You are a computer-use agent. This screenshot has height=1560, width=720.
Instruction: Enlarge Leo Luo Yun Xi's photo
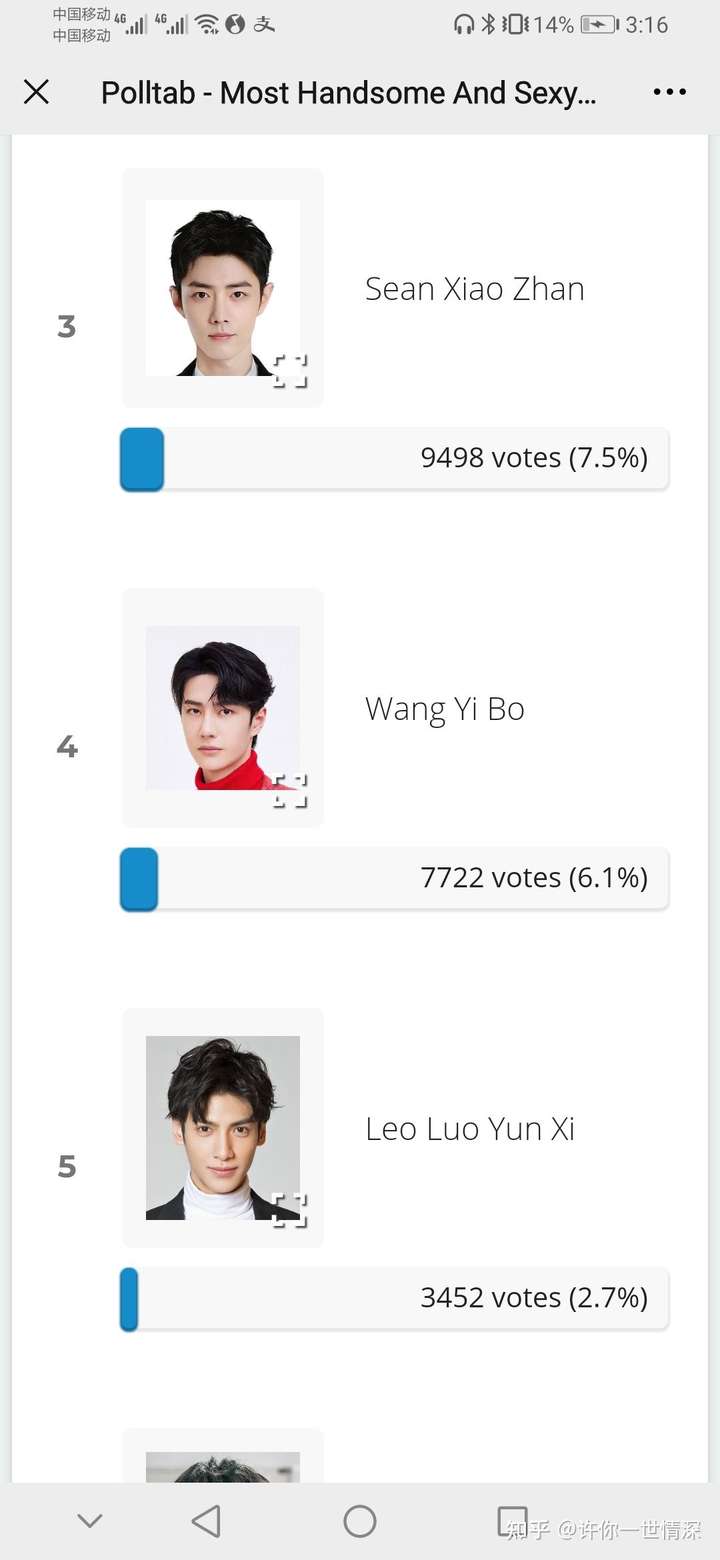[290, 1210]
